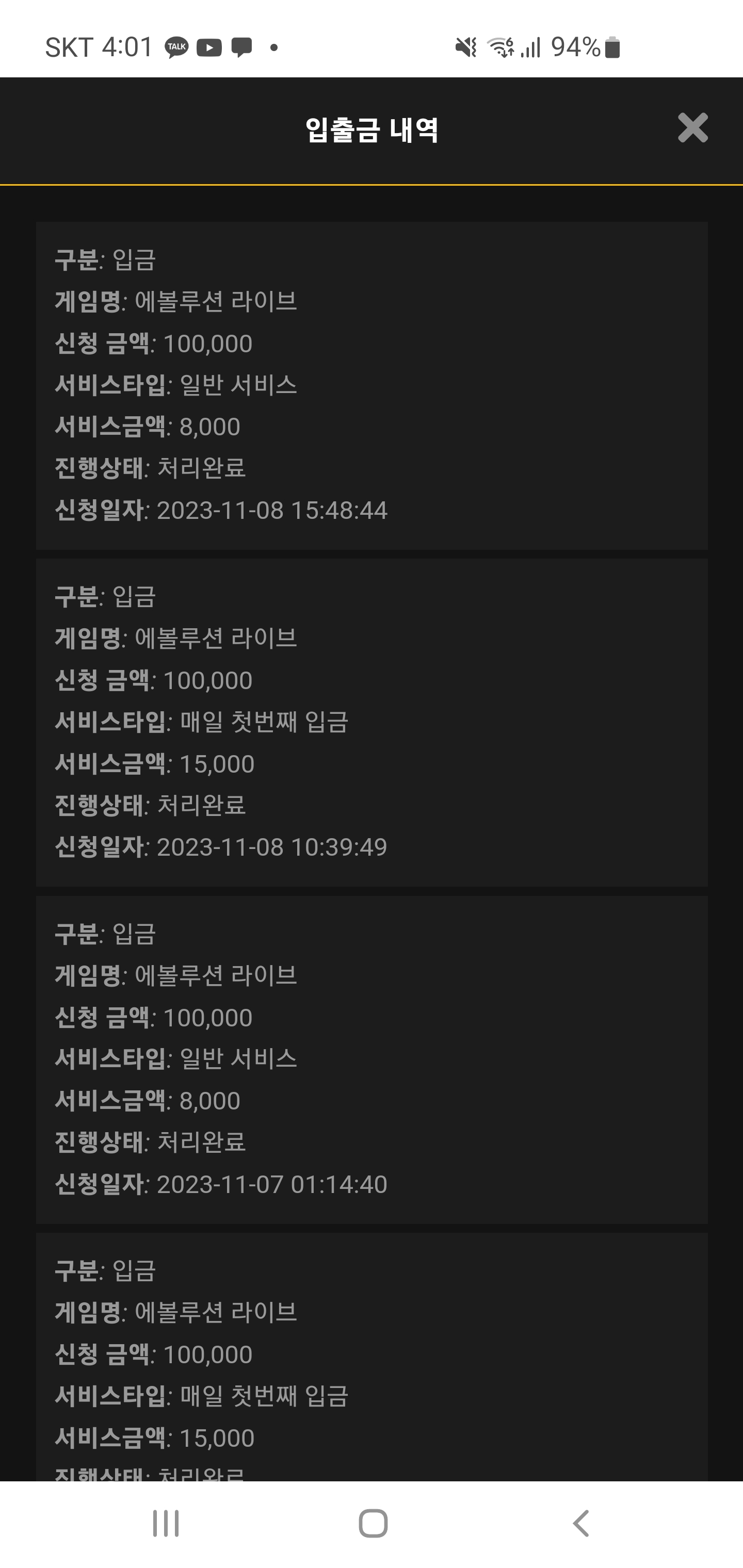Go back with the system back button
743x1568 pixels.
(581, 1524)
